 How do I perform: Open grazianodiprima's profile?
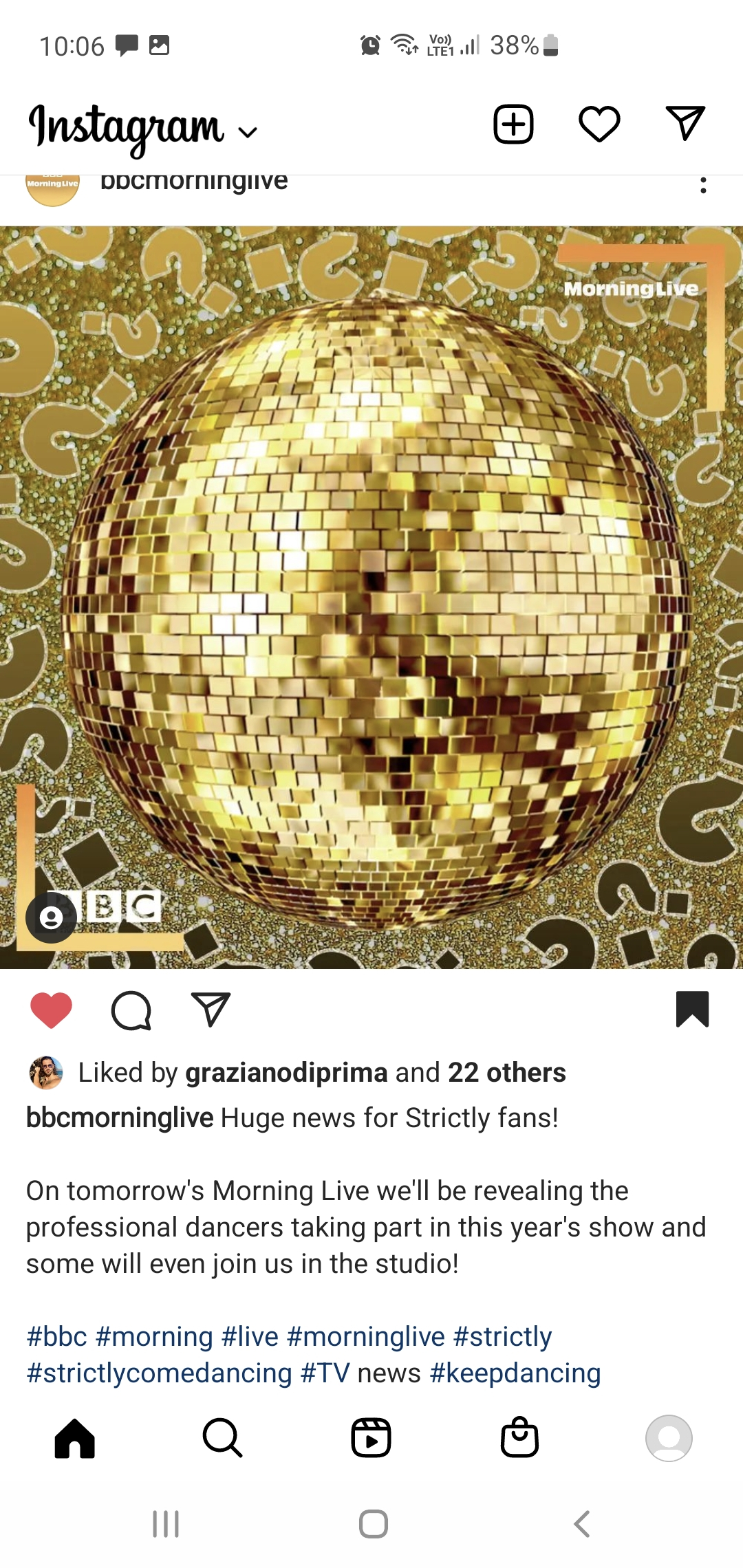click(x=286, y=1073)
